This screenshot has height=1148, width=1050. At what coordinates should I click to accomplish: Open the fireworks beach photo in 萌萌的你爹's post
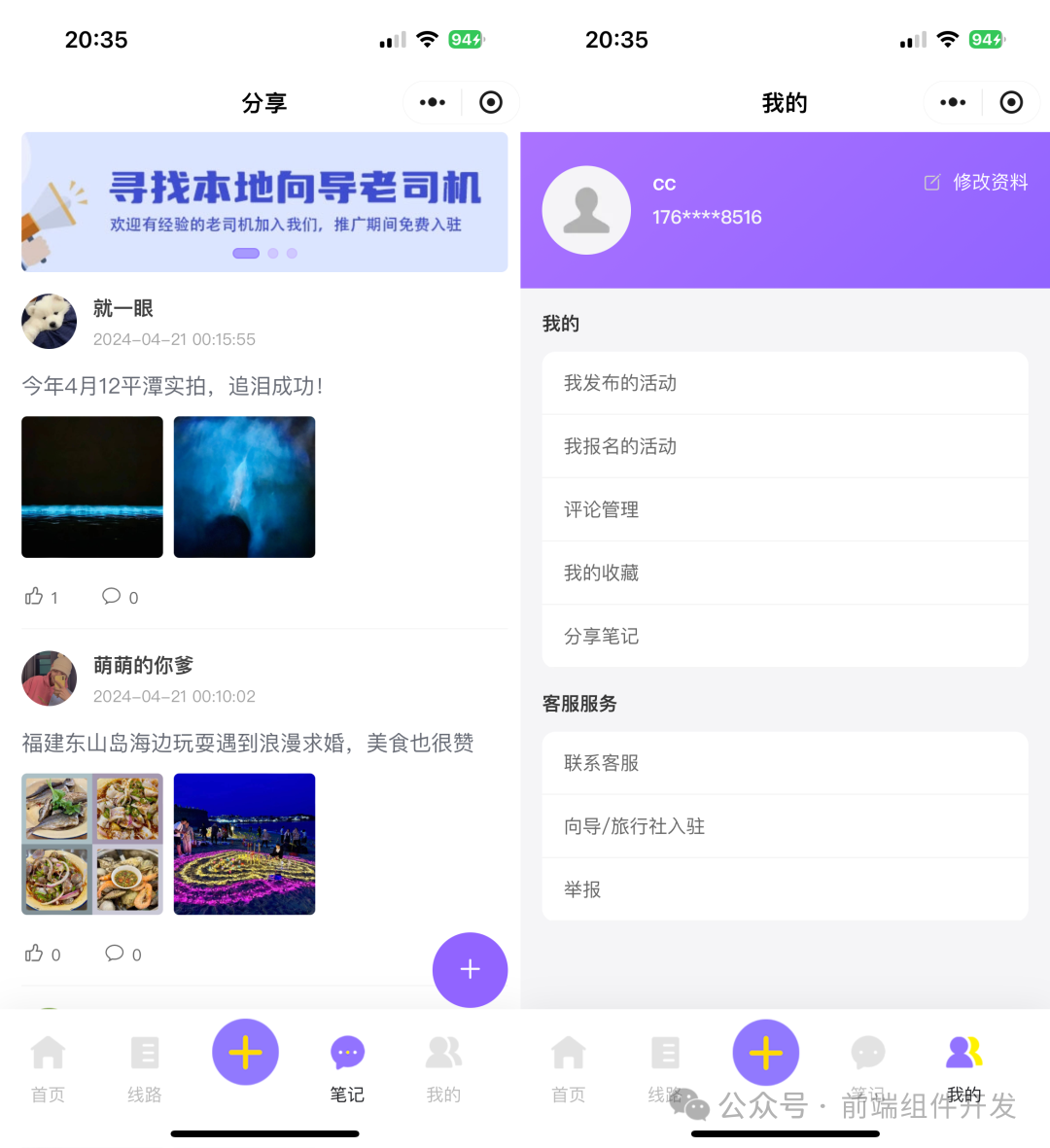pyautogui.click(x=244, y=844)
